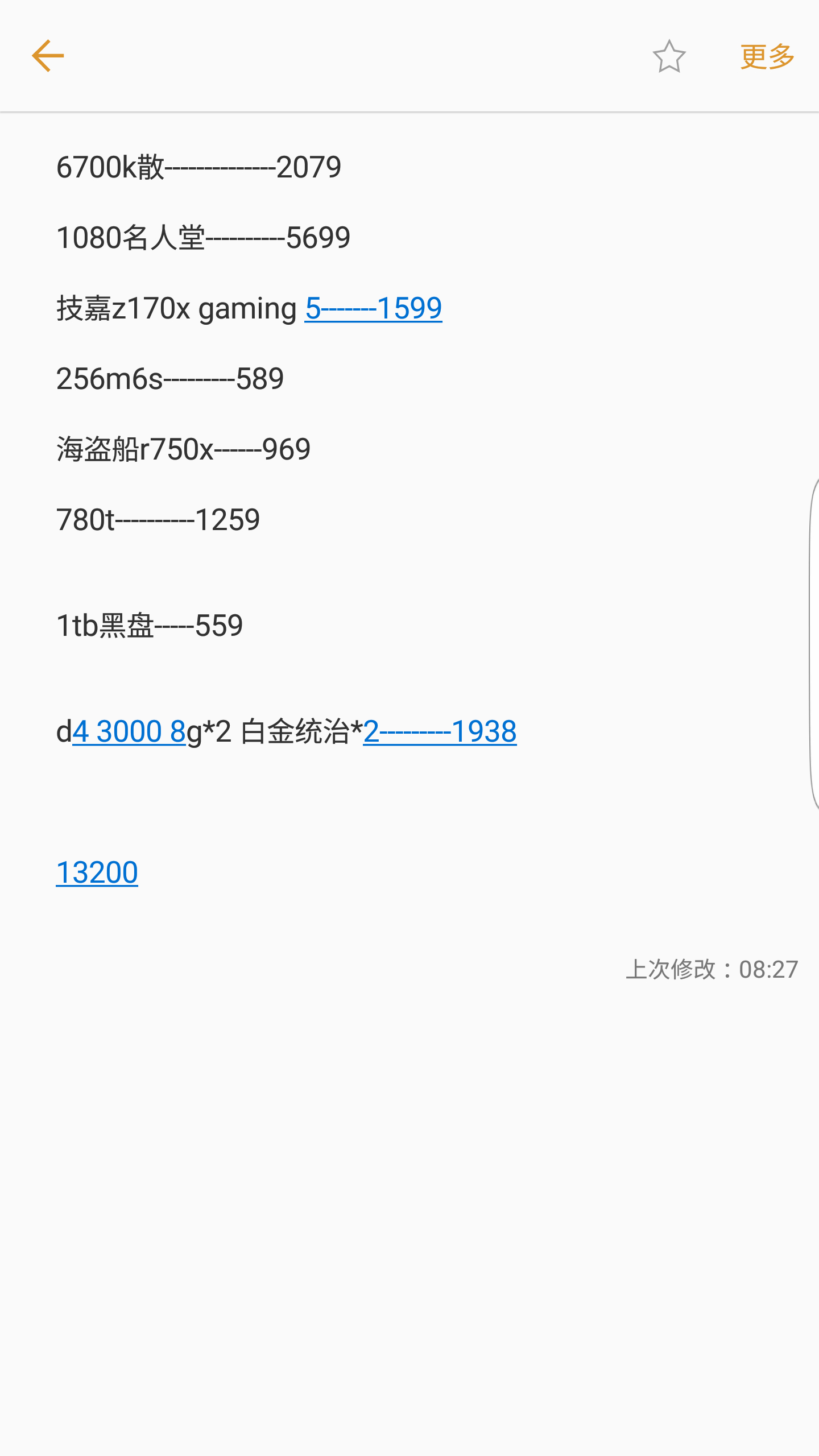Go back using the orange arrow
The image size is (819, 1456).
click(x=48, y=56)
